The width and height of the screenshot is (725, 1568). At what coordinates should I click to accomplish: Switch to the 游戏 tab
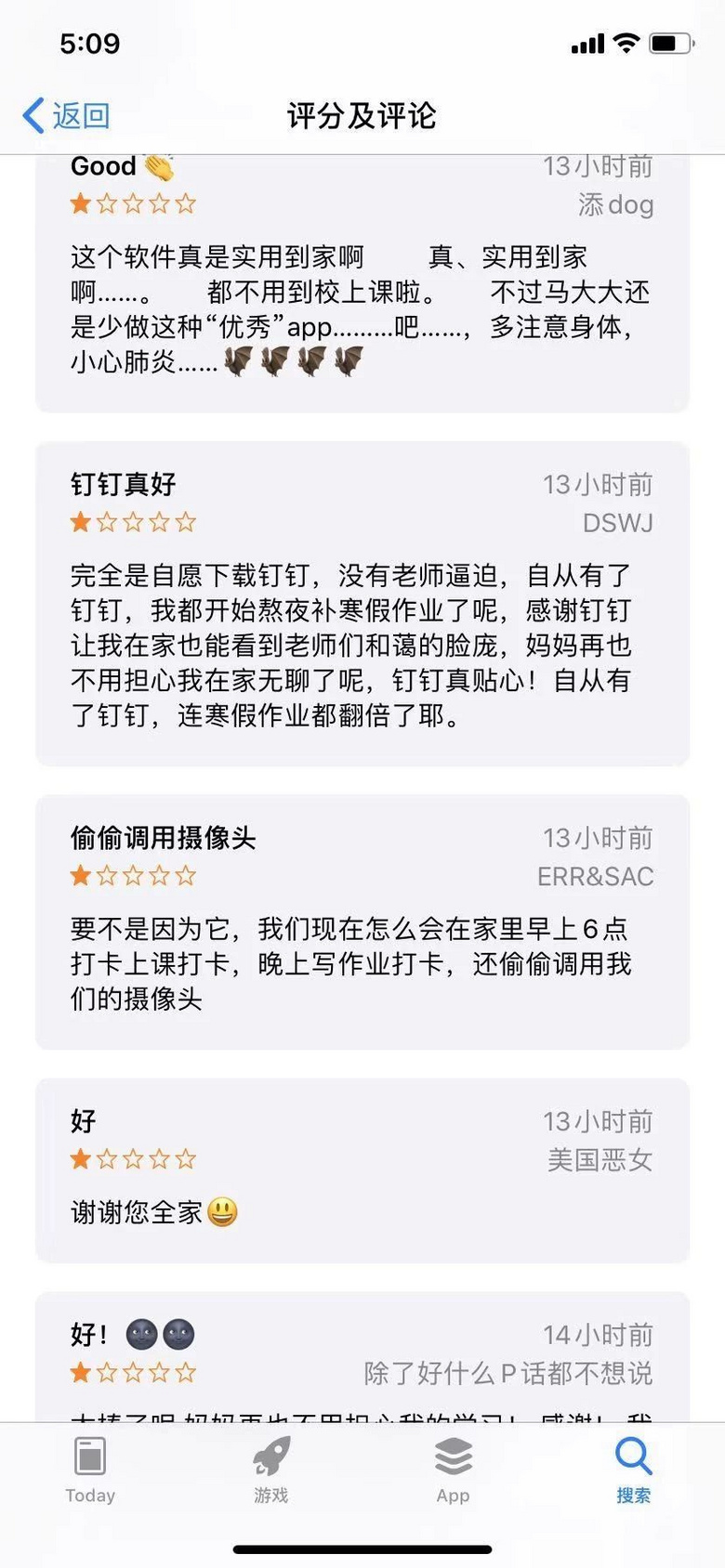click(x=271, y=1470)
